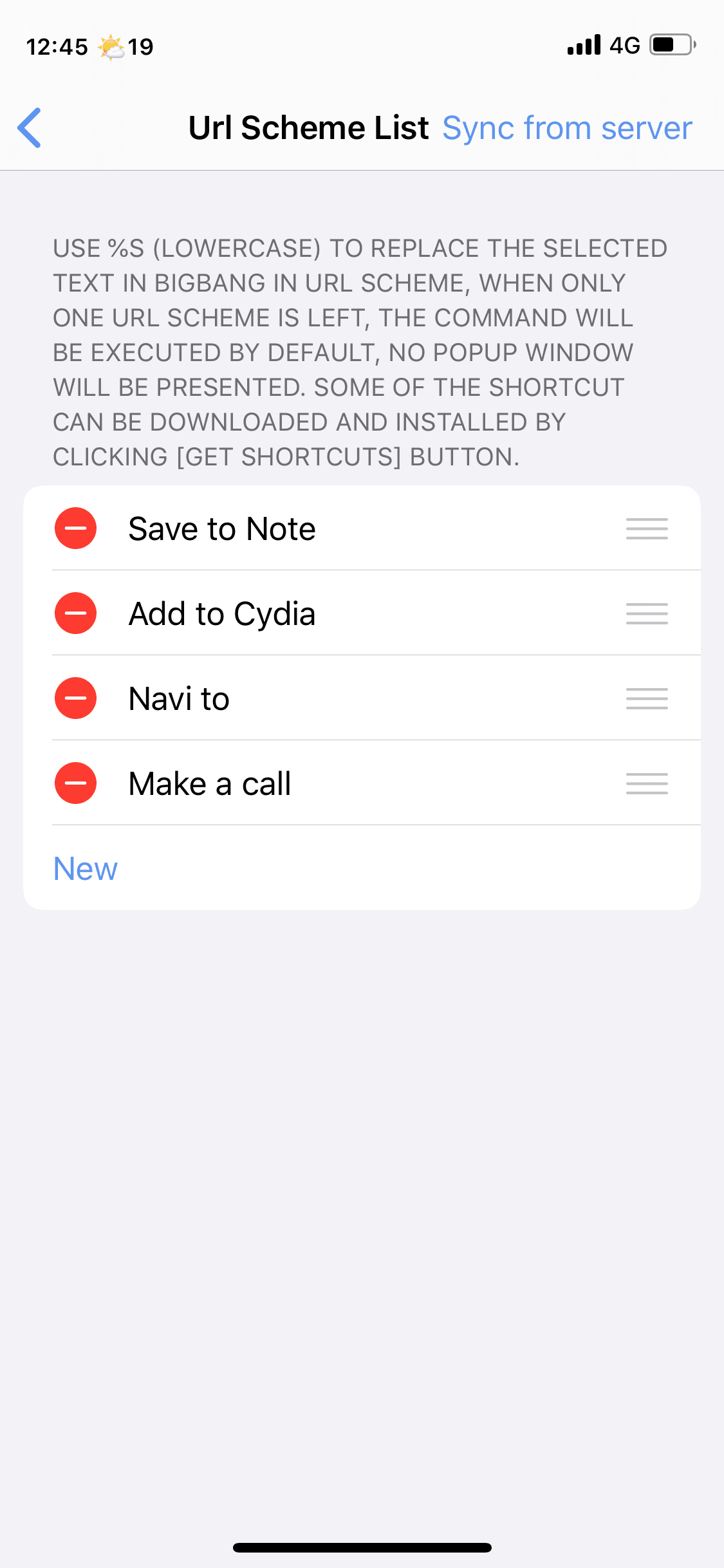Tap the red delete icon for Save to Note

click(x=75, y=528)
